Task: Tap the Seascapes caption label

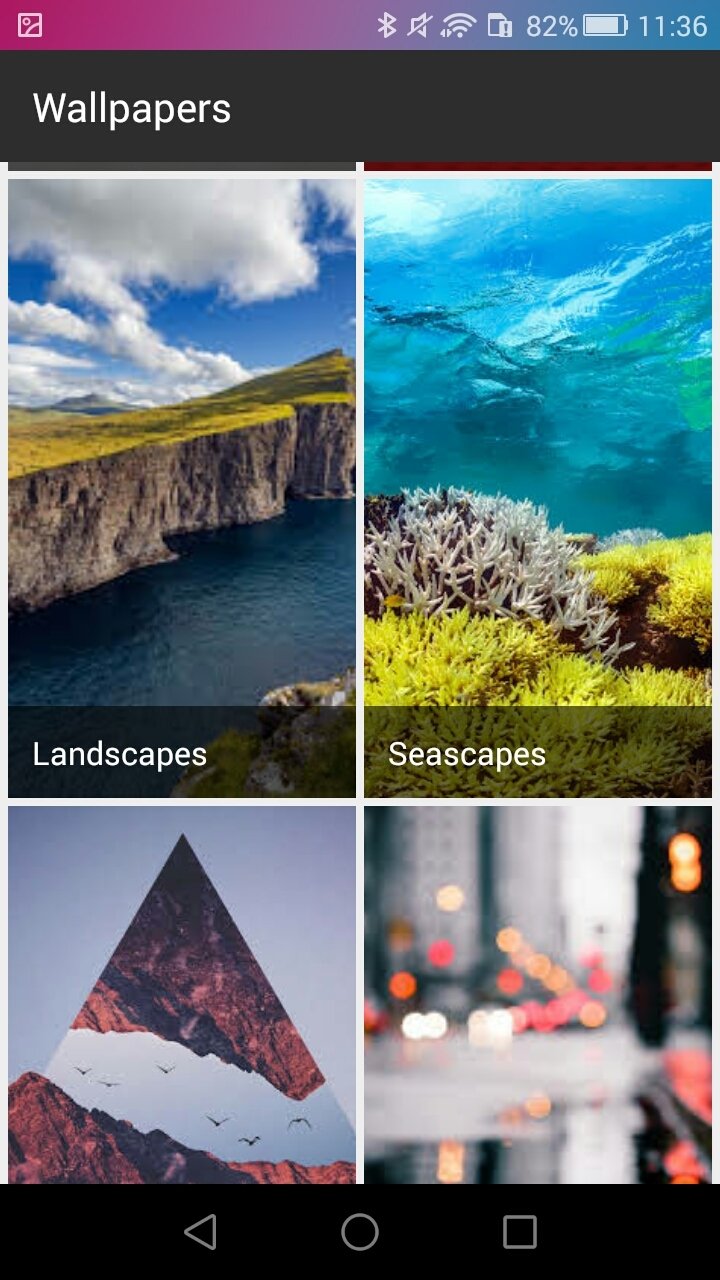Action: [x=467, y=755]
